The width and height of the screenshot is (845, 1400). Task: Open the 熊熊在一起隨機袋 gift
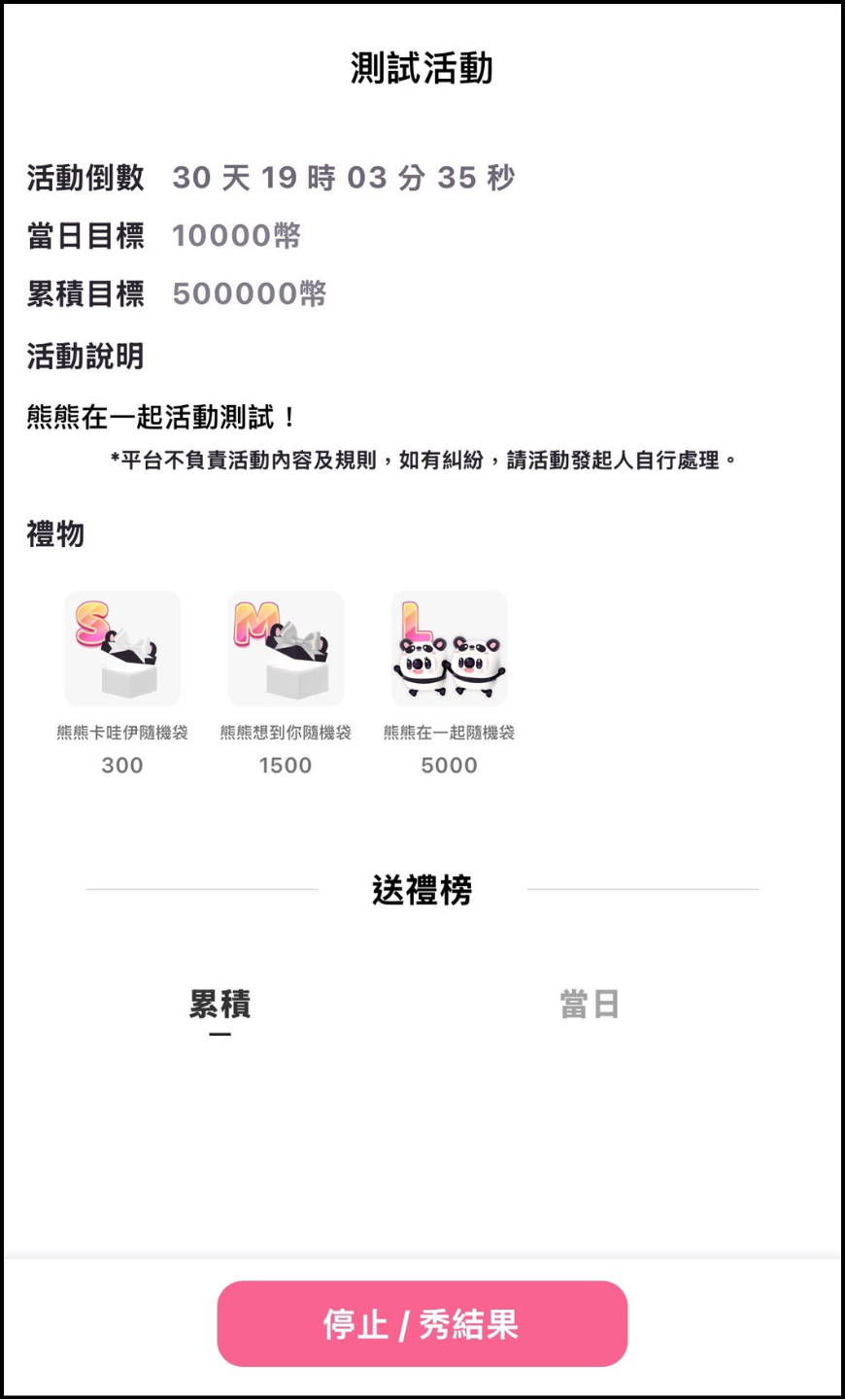tap(449, 649)
